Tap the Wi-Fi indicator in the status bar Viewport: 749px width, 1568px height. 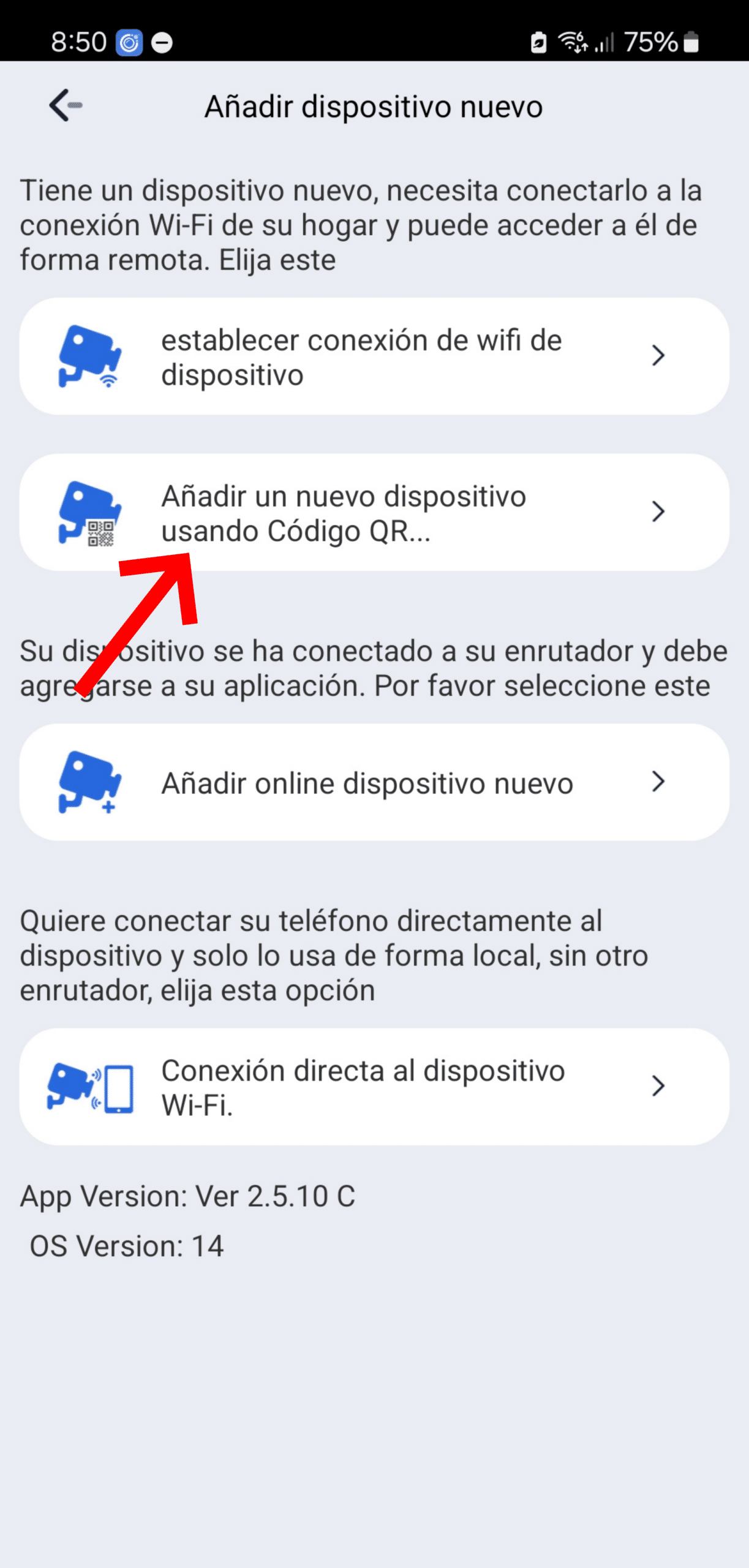(x=574, y=42)
